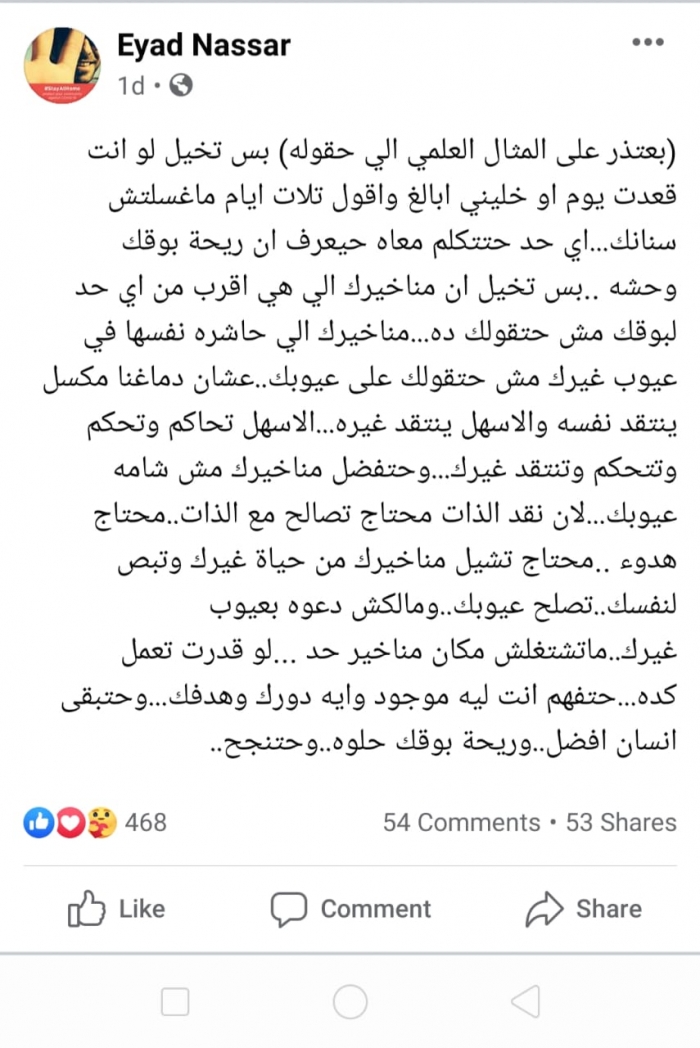
Task: Comment on this post
Action: tap(351, 908)
